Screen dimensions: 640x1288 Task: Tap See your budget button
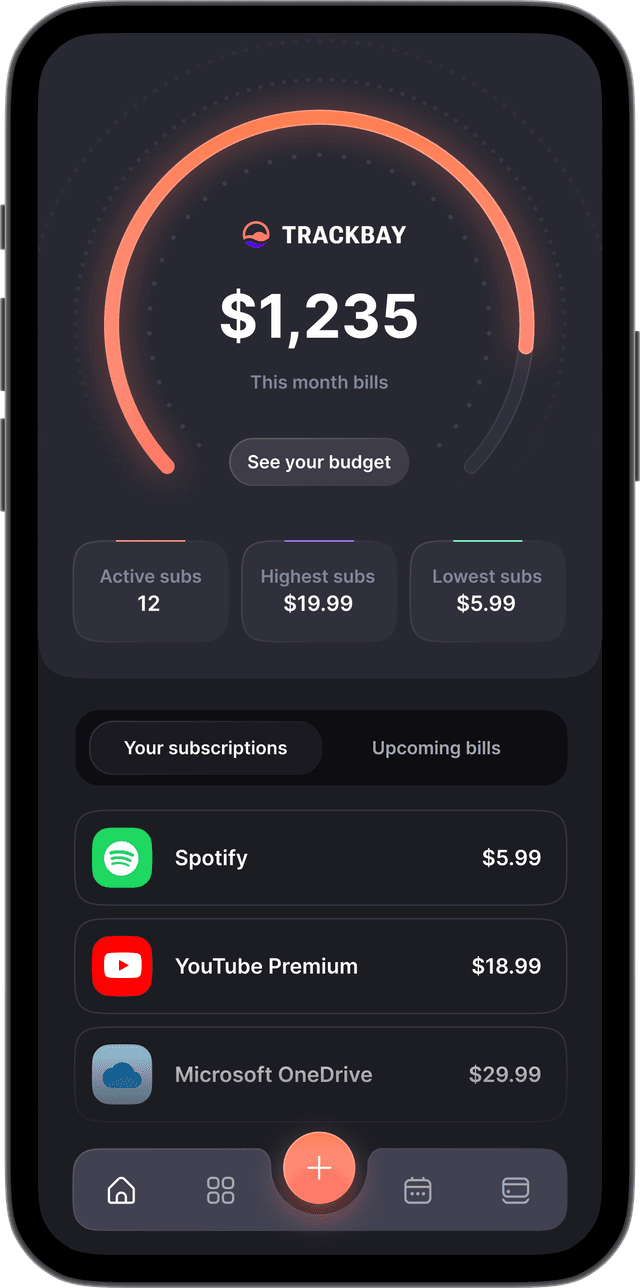pyautogui.click(x=319, y=462)
